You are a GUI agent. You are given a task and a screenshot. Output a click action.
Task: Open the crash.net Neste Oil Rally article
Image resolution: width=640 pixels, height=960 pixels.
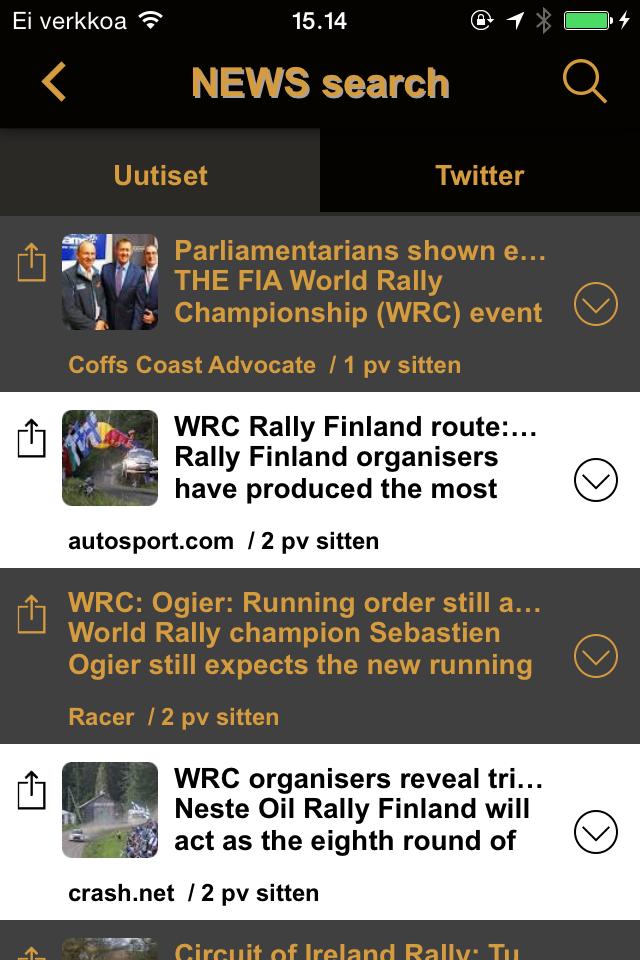(x=355, y=809)
